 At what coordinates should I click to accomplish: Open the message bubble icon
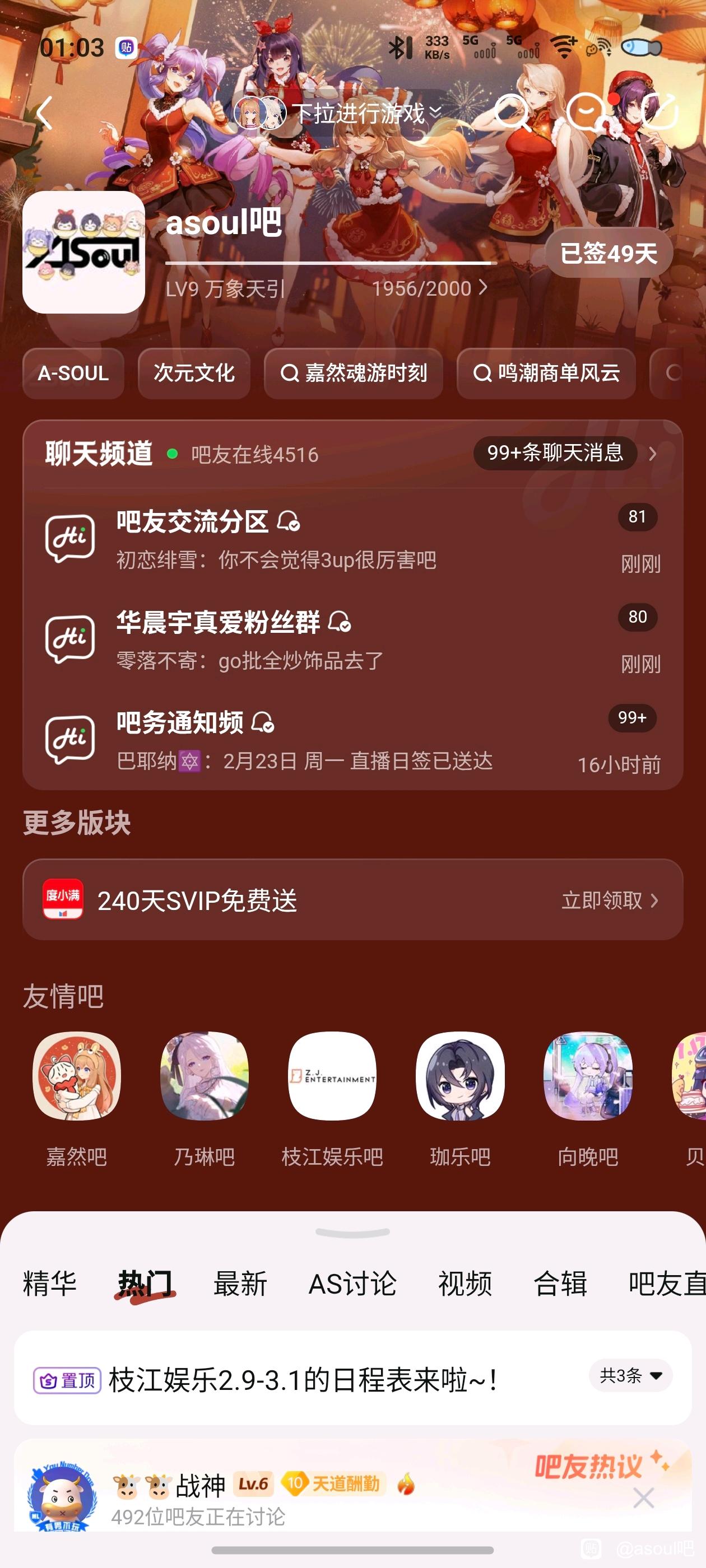587,113
